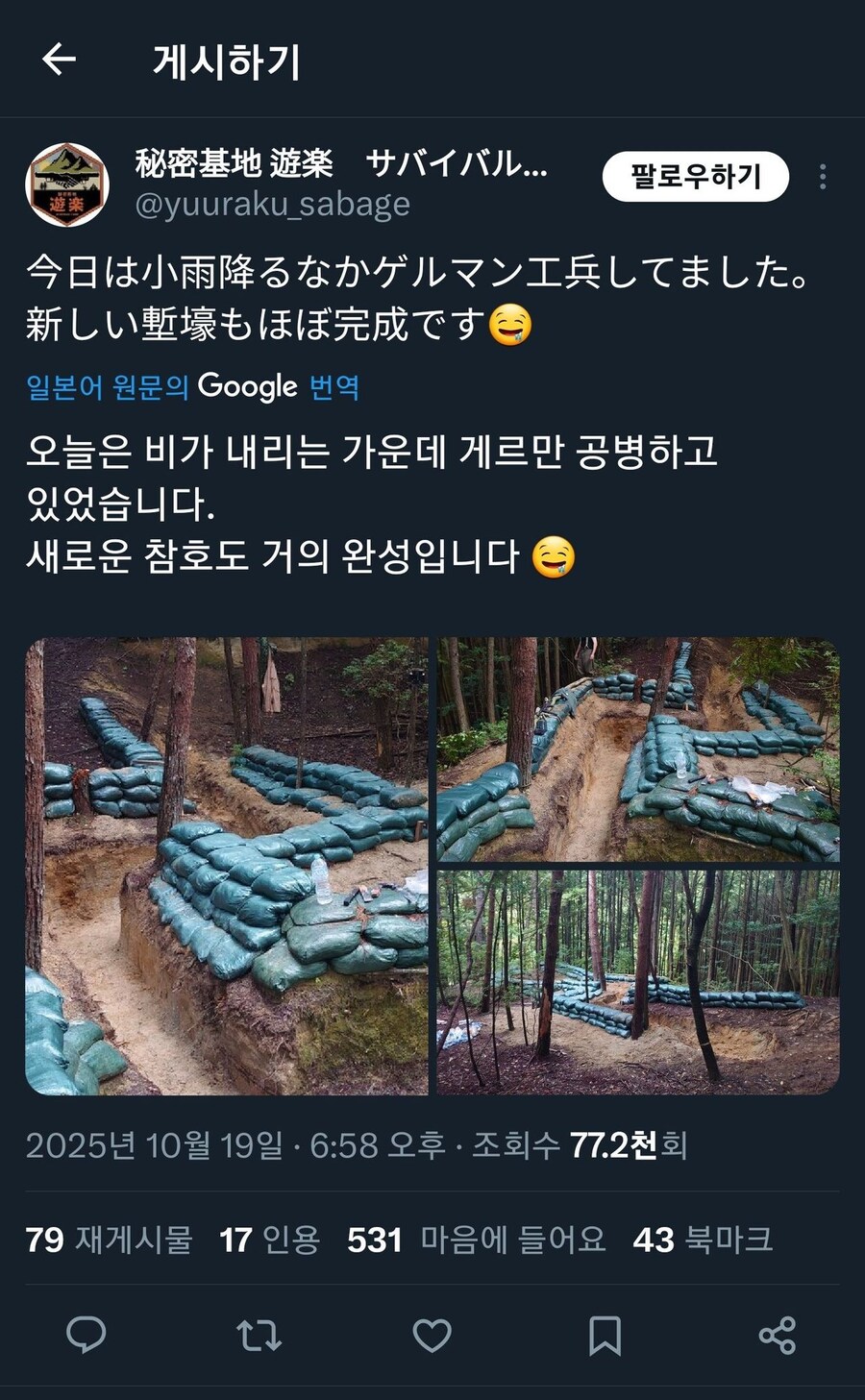Image resolution: width=865 pixels, height=1400 pixels.
Task: Open the yuuraku_sabage profile avatar
Action: pos(67,184)
